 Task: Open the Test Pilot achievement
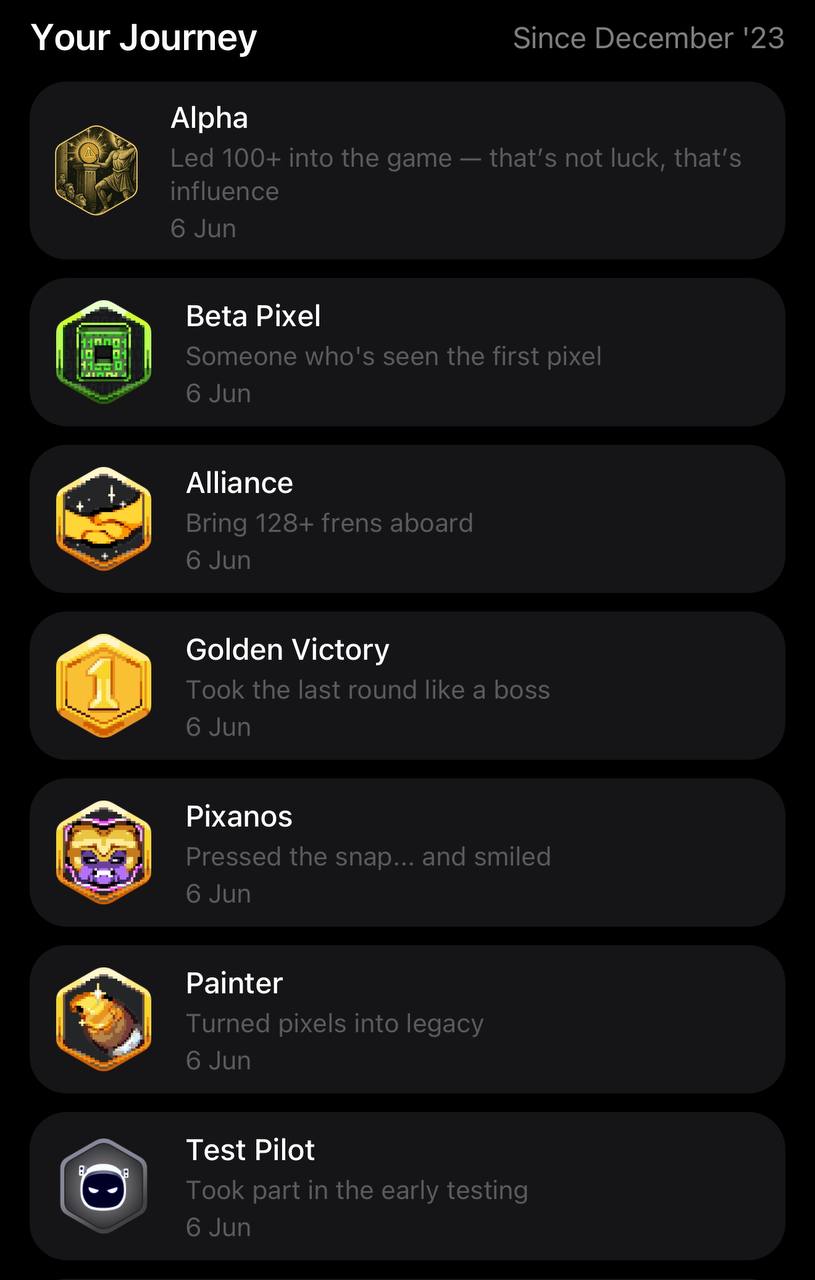point(407,1186)
